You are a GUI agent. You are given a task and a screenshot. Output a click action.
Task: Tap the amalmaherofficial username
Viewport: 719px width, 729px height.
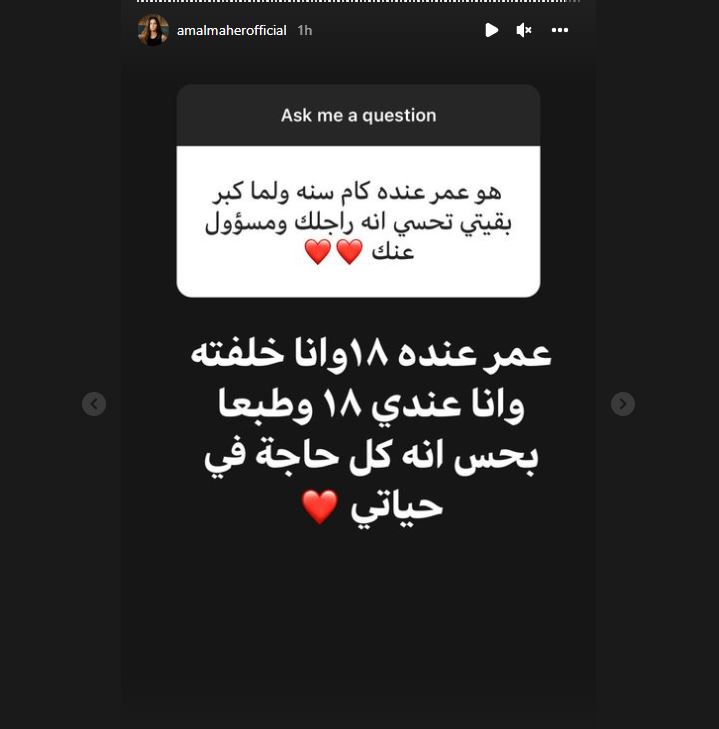pos(231,31)
